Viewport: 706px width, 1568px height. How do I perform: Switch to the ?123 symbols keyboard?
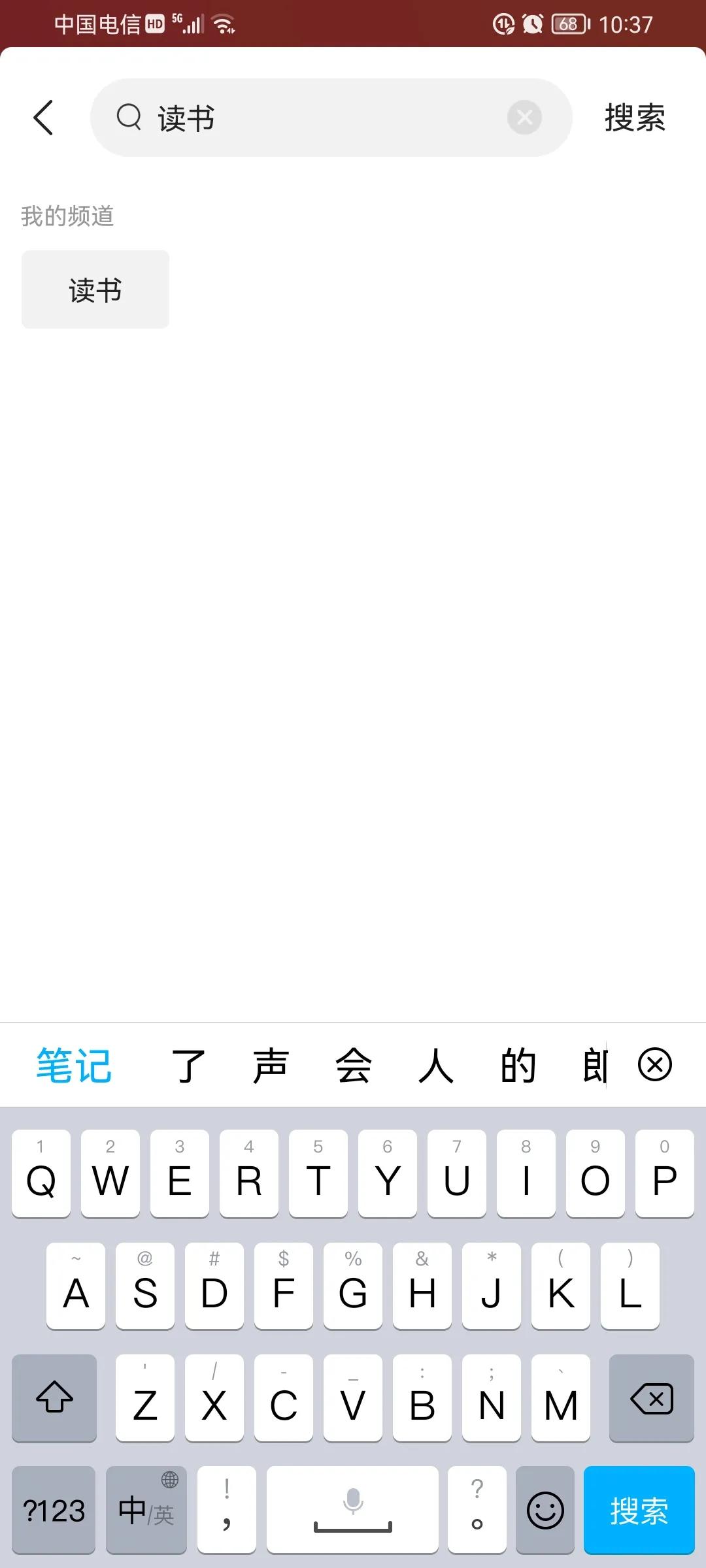coord(54,1510)
